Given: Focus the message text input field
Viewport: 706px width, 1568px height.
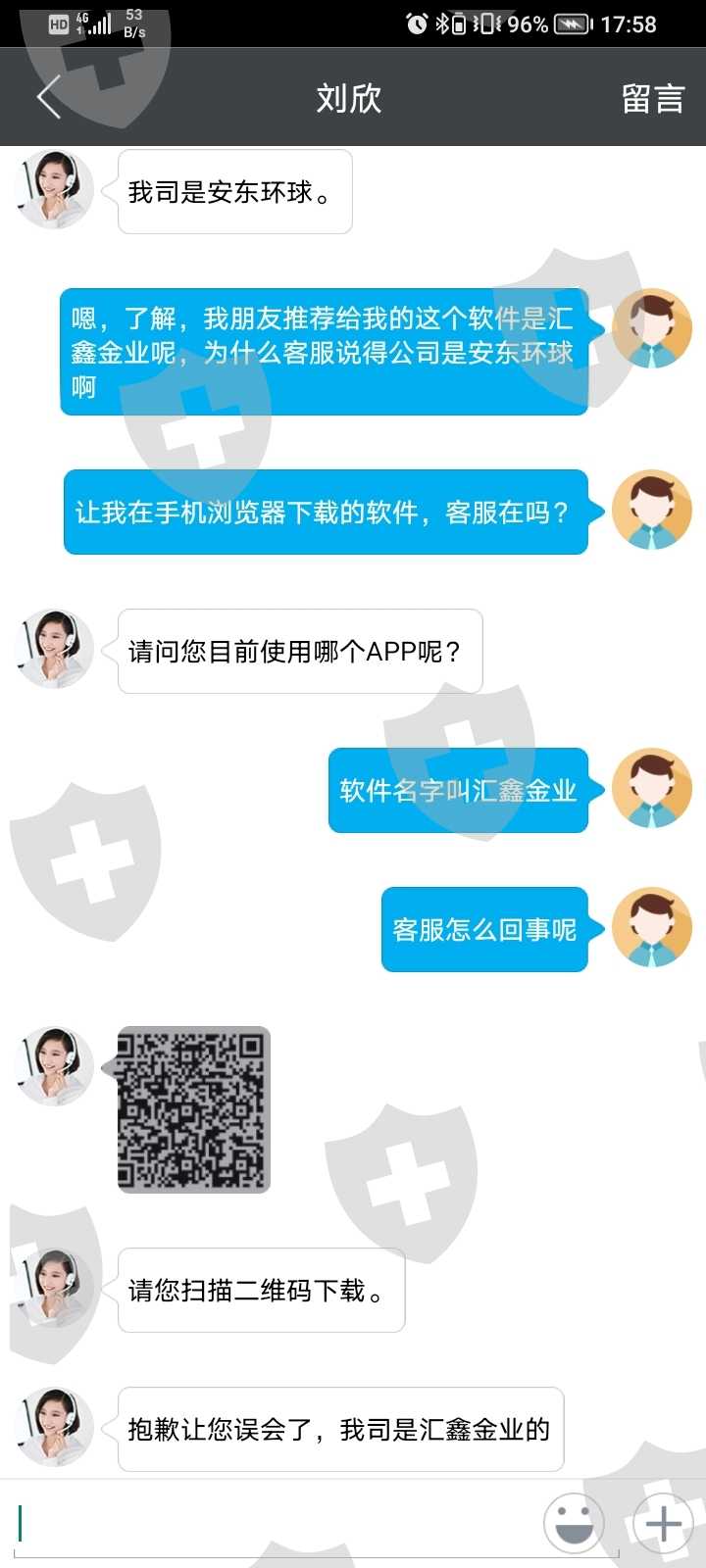Looking at the screenshot, I should pos(275,1524).
